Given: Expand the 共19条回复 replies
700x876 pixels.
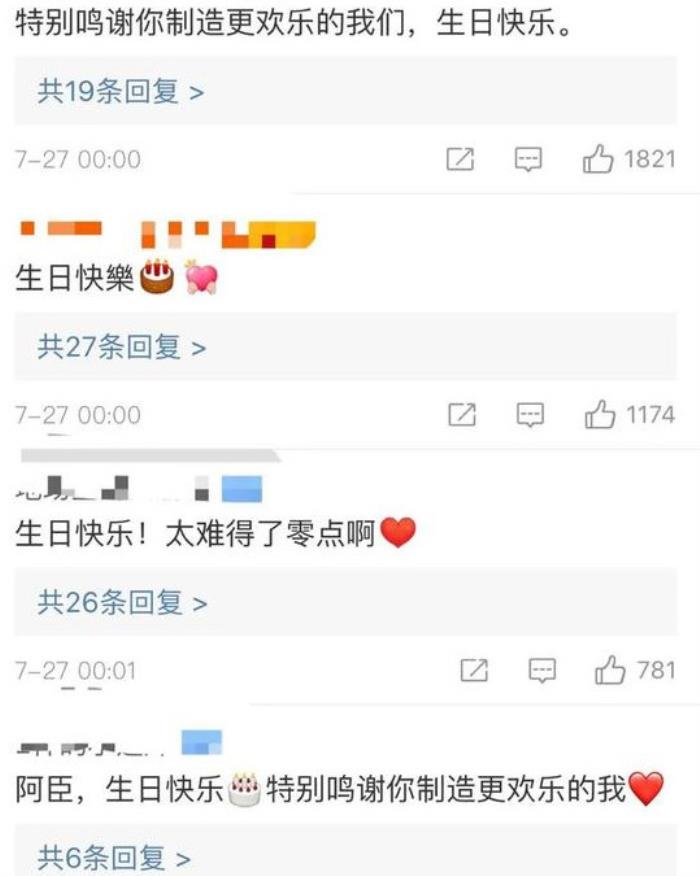Looking at the screenshot, I should (x=120, y=92).
